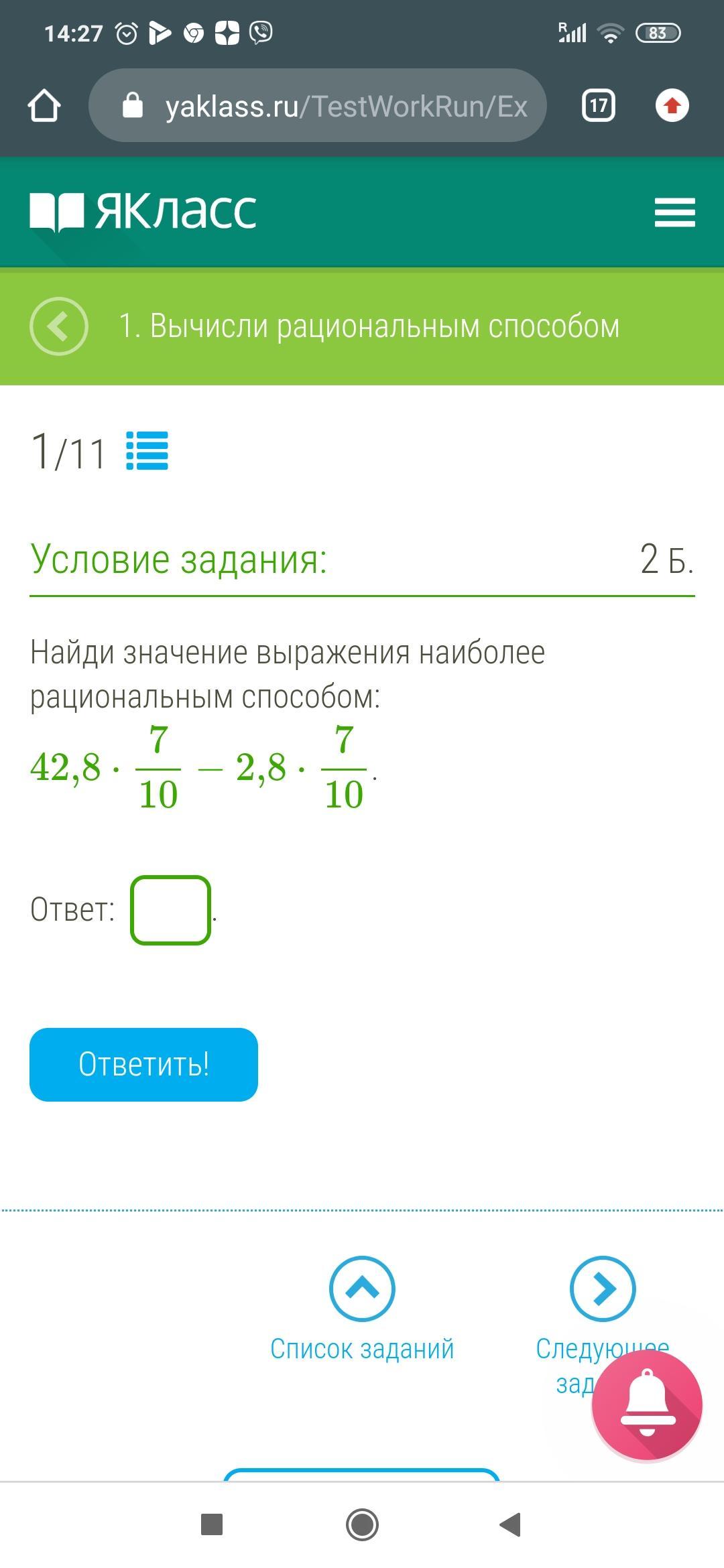Tap the browser home icon
The width and height of the screenshot is (724, 1568).
coord(44,106)
